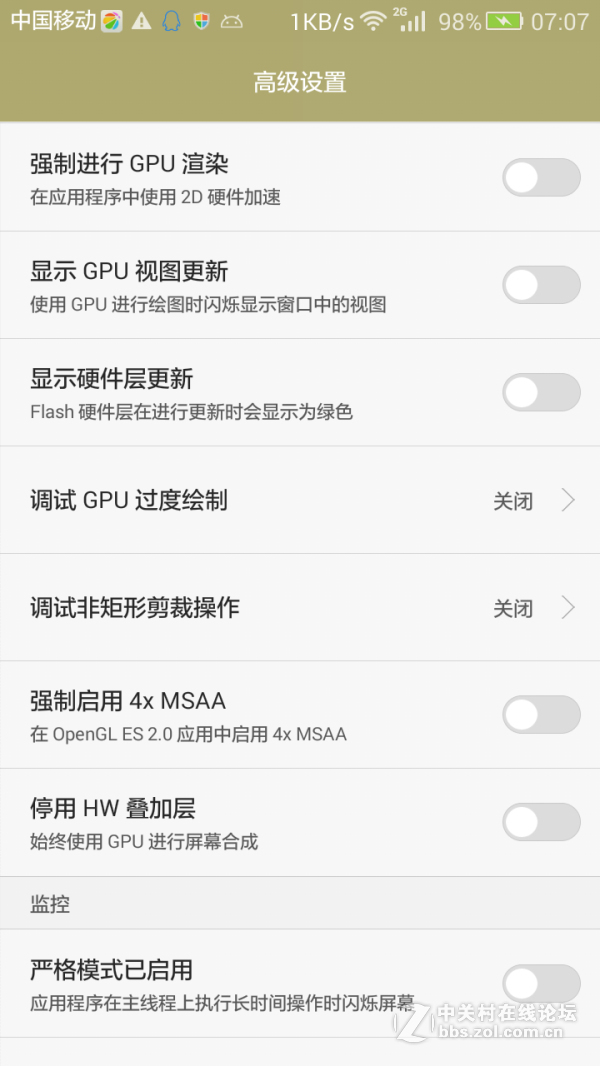This screenshot has height=1066, width=600.
Task: Toggle 显示硬件层更新 on
Action: [x=541, y=392]
